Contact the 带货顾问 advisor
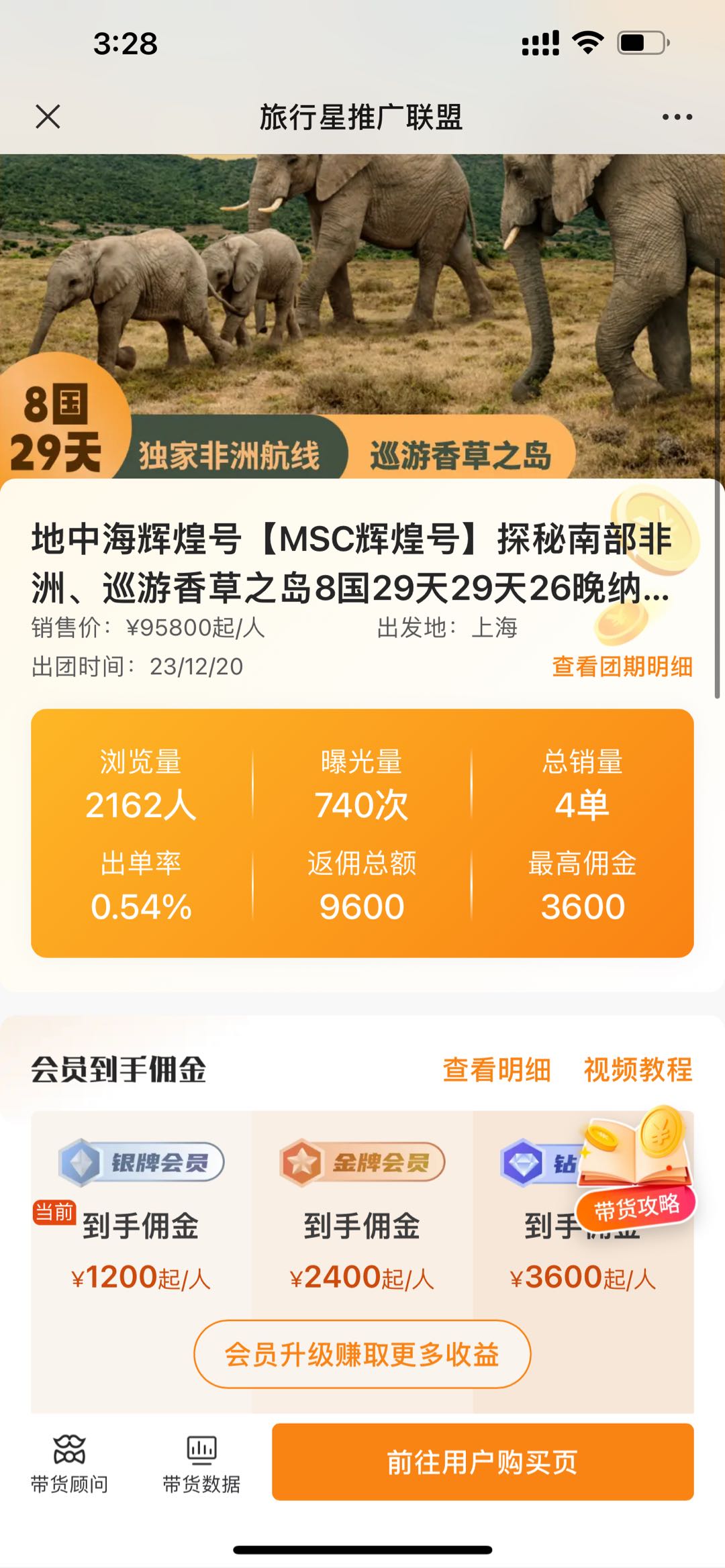 click(x=69, y=1464)
